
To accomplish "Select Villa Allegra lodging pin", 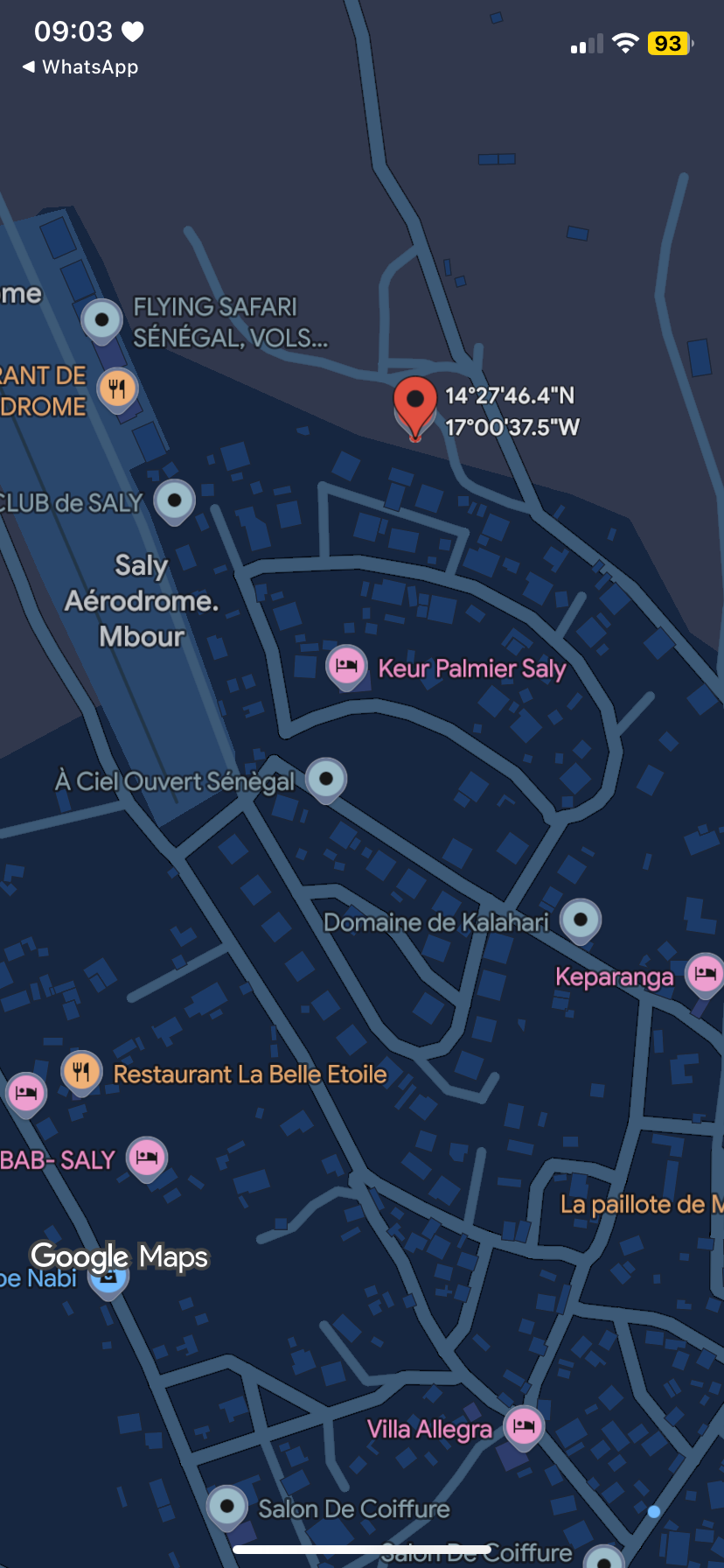I will tap(524, 1428).
